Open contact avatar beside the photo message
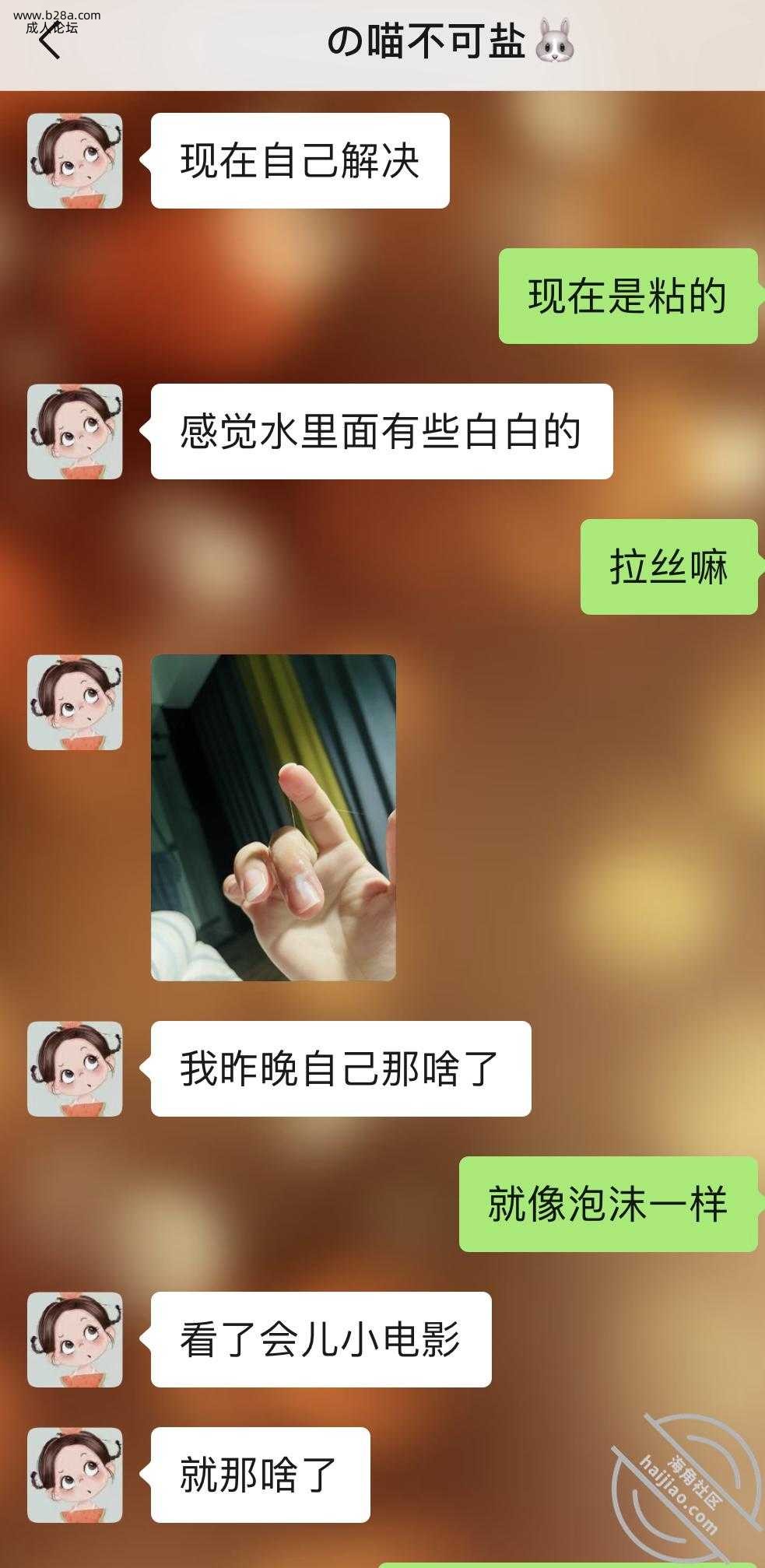The width and height of the screenshot is (765, 1568). [75, 703]
